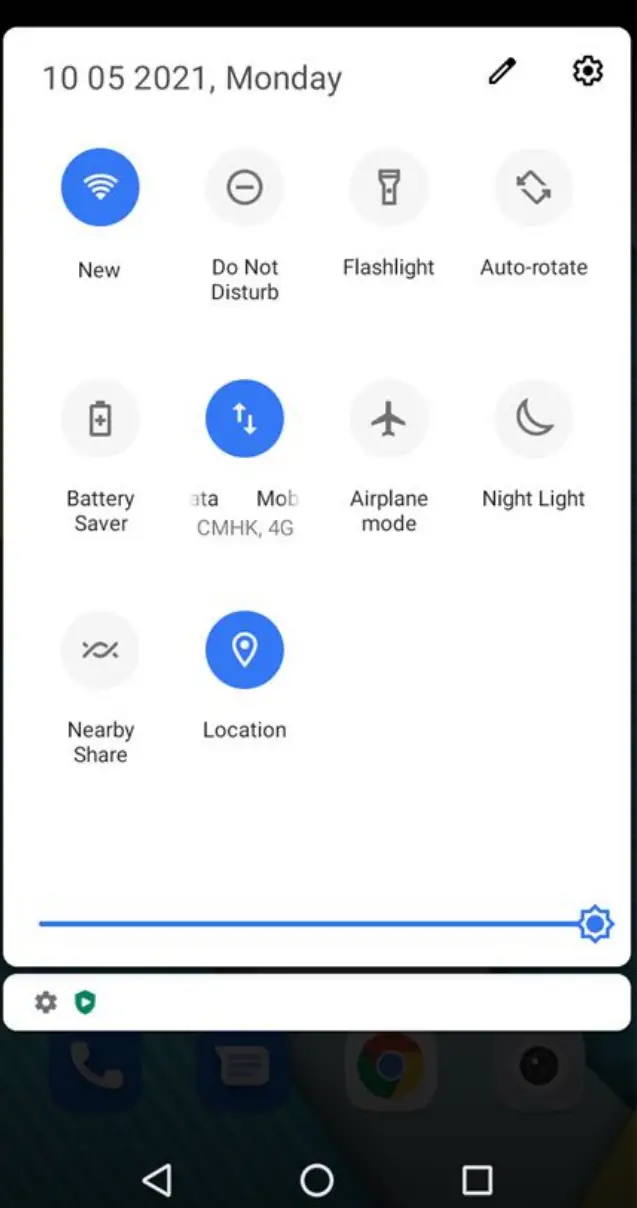Toggle the Wi-Fi tile labeled New

(100, 188)
